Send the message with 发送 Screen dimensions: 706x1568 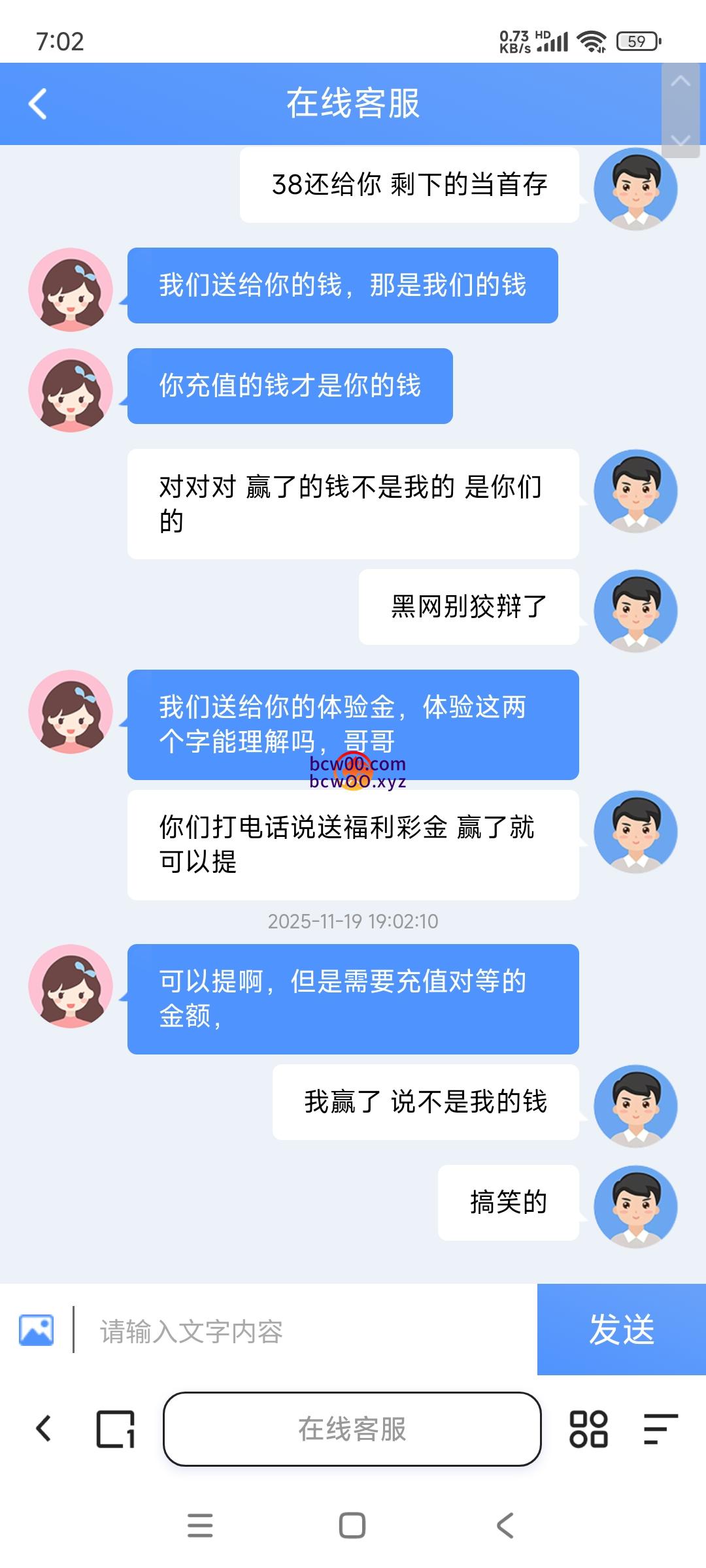(621, 1330)
